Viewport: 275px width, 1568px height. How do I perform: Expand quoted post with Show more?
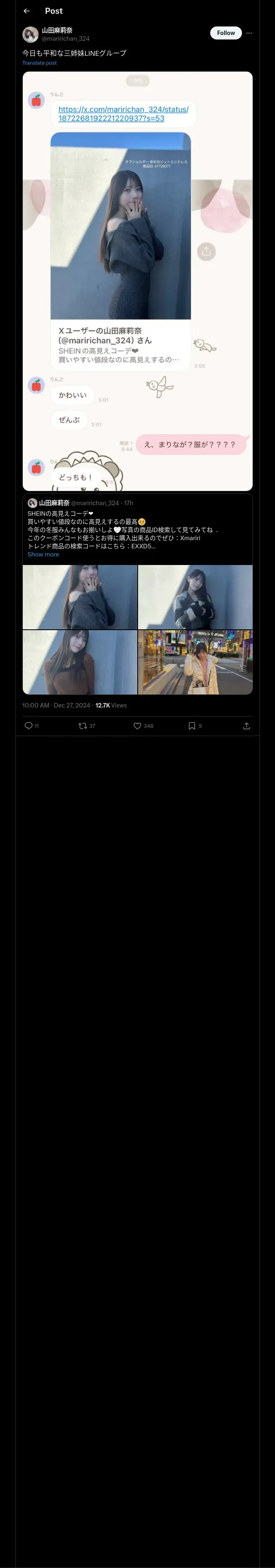click(43, 554)
